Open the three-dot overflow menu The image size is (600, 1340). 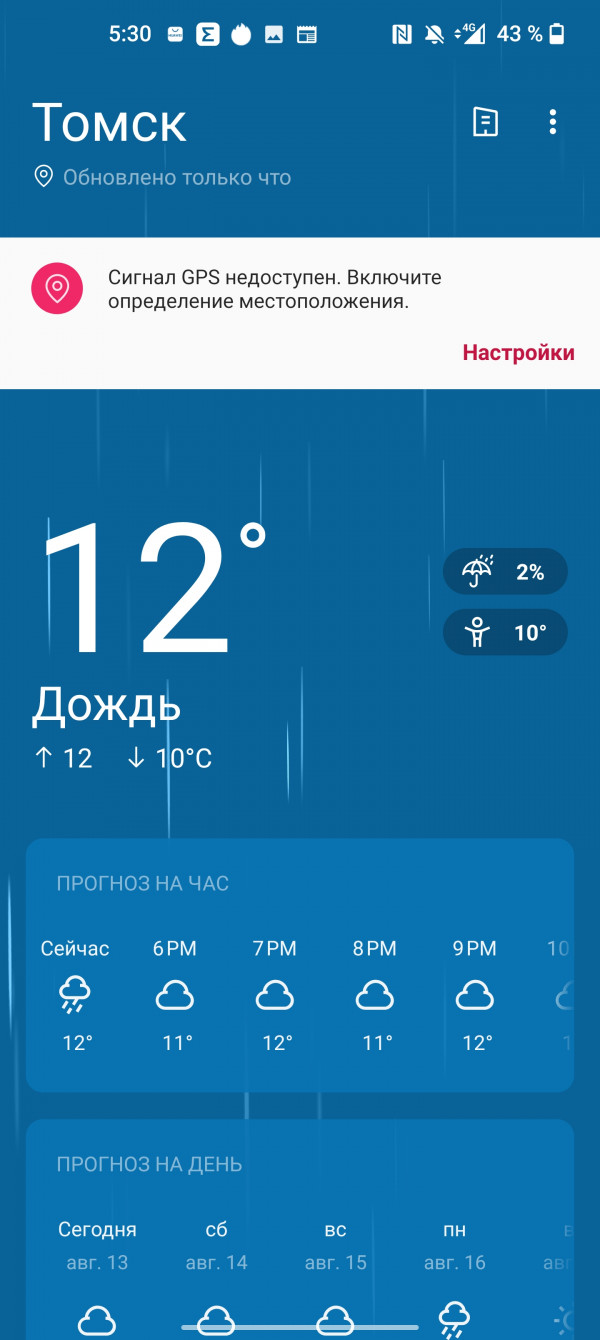(553, 123)
